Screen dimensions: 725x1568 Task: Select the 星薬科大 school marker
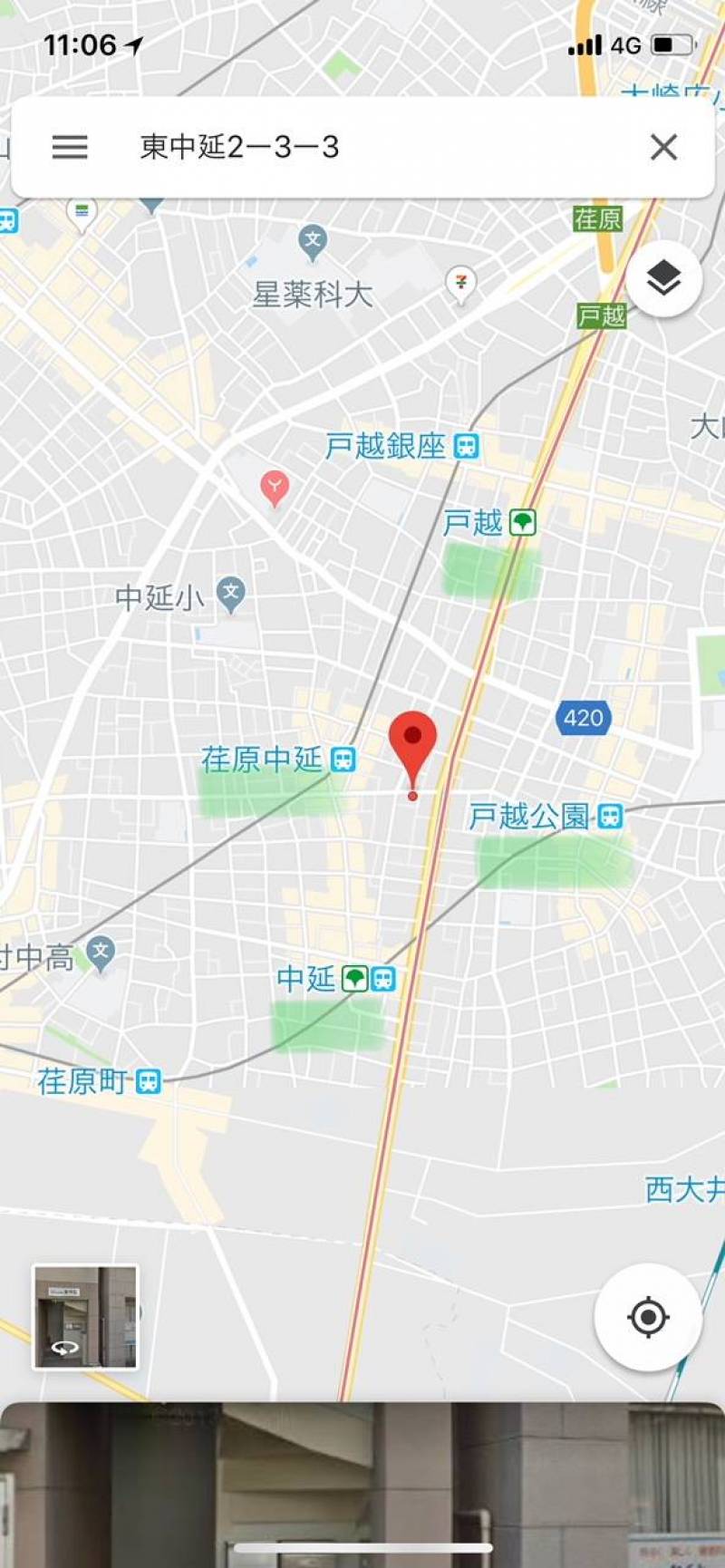[x=313, y=241]
